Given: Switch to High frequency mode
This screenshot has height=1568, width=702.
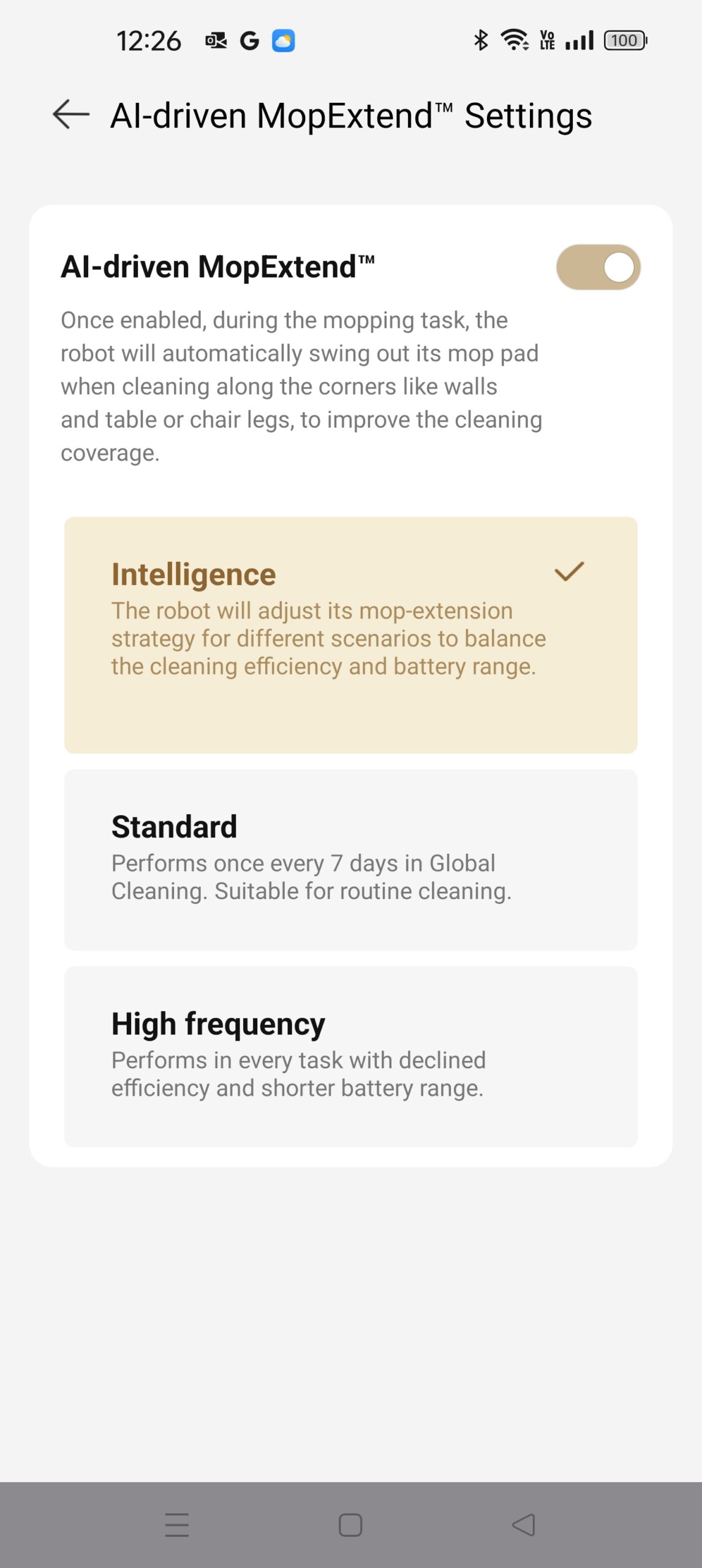Looking at the screenshot, I should (x=350, y=1057).
